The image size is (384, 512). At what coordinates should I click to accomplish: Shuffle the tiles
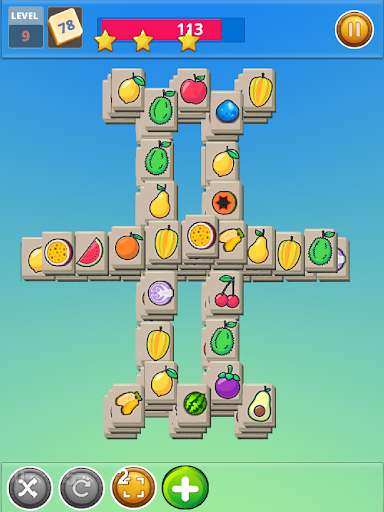30,488
